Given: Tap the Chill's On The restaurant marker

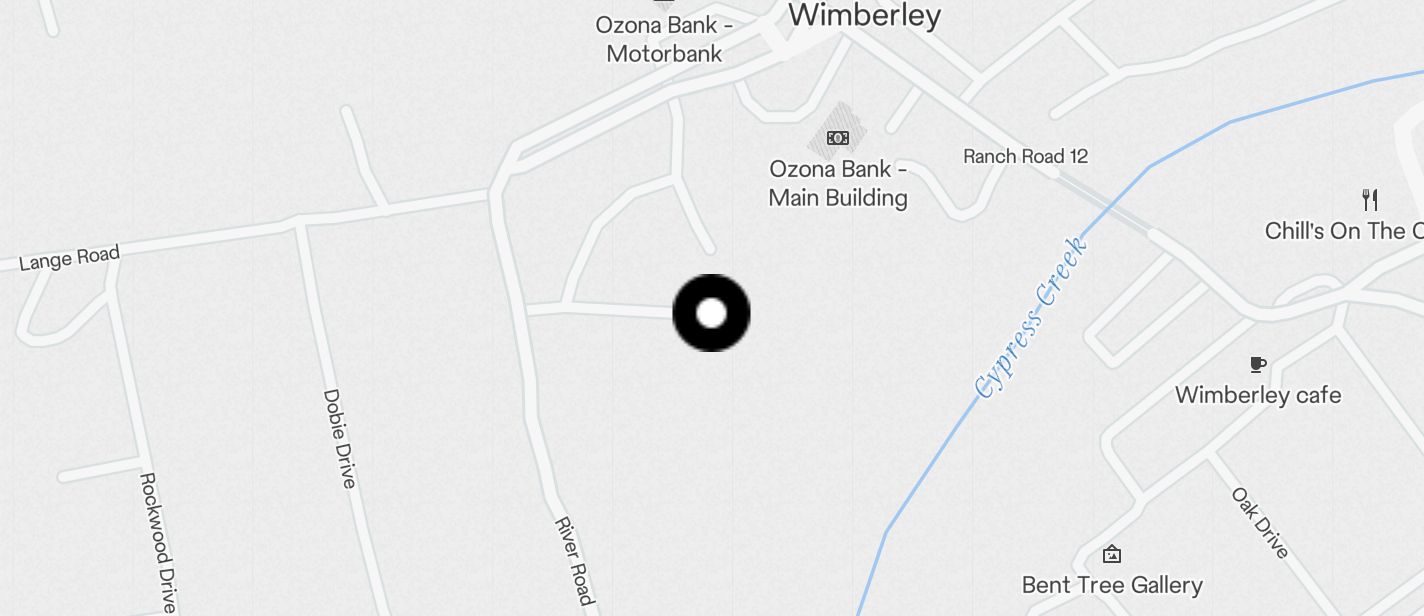Looking at the screenshot, I should 1370,201.
